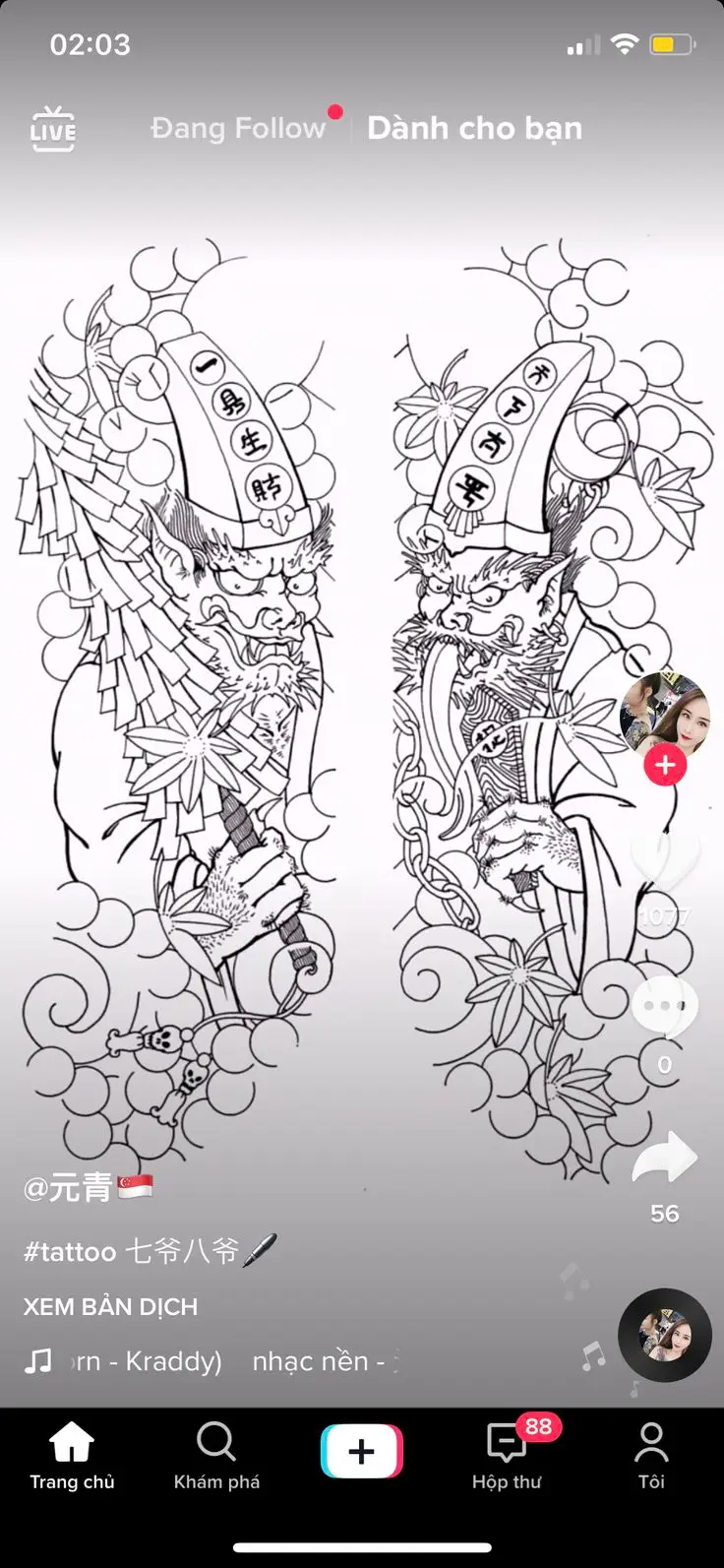Follow the creator with the plus button
Viewport: 724px width, 1568px height.
click(665, 765)
